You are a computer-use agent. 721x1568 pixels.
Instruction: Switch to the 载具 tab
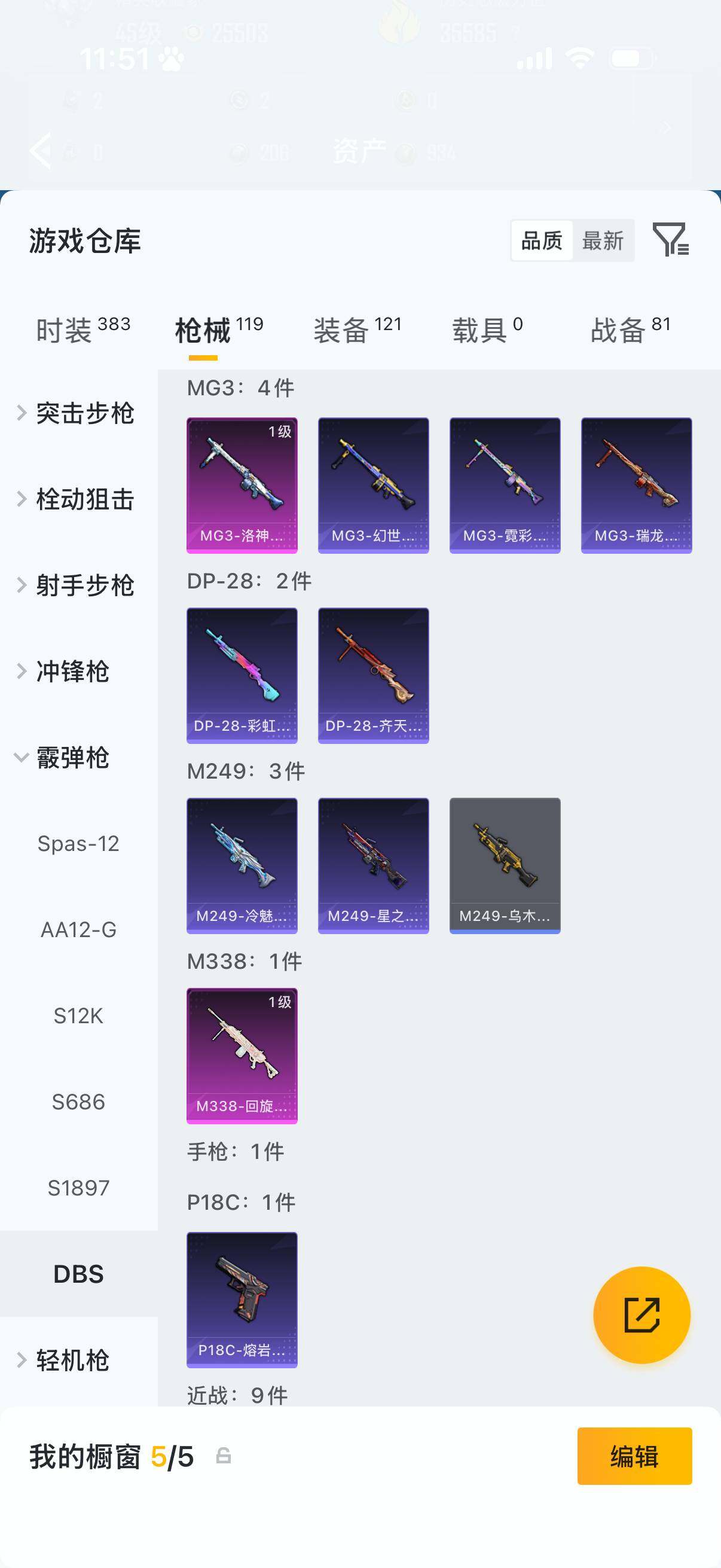[487, 330]
